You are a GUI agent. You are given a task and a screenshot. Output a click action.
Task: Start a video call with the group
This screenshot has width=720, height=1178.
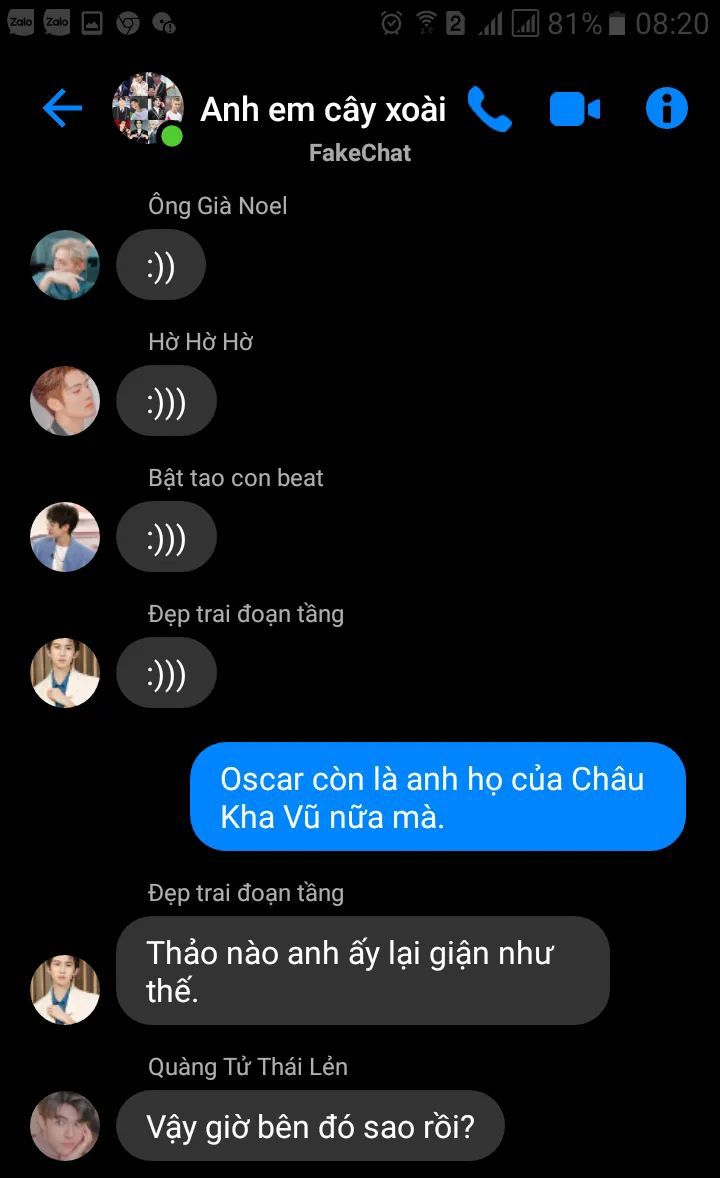(x=574, y=109)
